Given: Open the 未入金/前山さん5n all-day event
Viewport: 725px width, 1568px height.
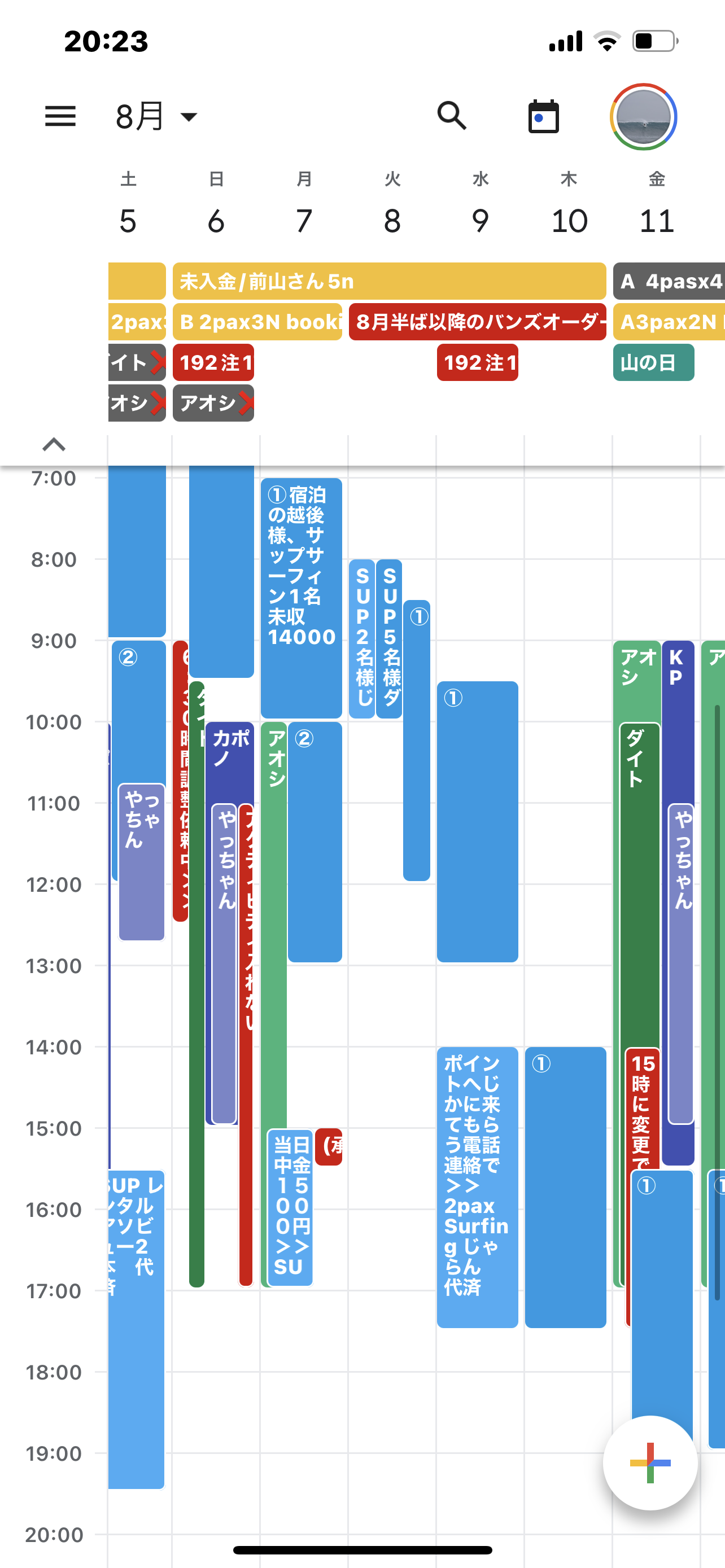Looking at the screenshot, I should [389, 281].
